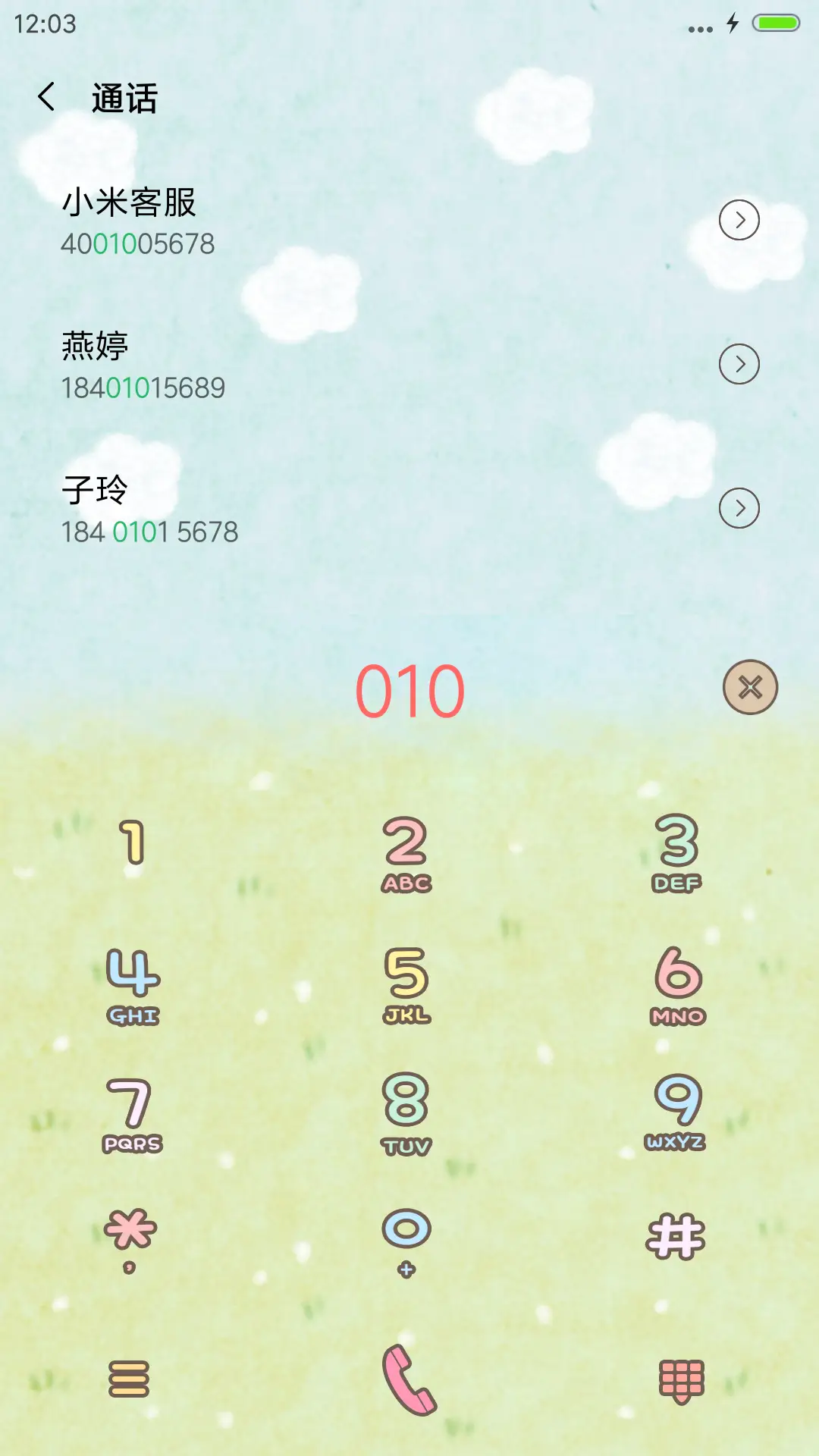Open details arrow for 子玲 contact

(x=739, y=510)
